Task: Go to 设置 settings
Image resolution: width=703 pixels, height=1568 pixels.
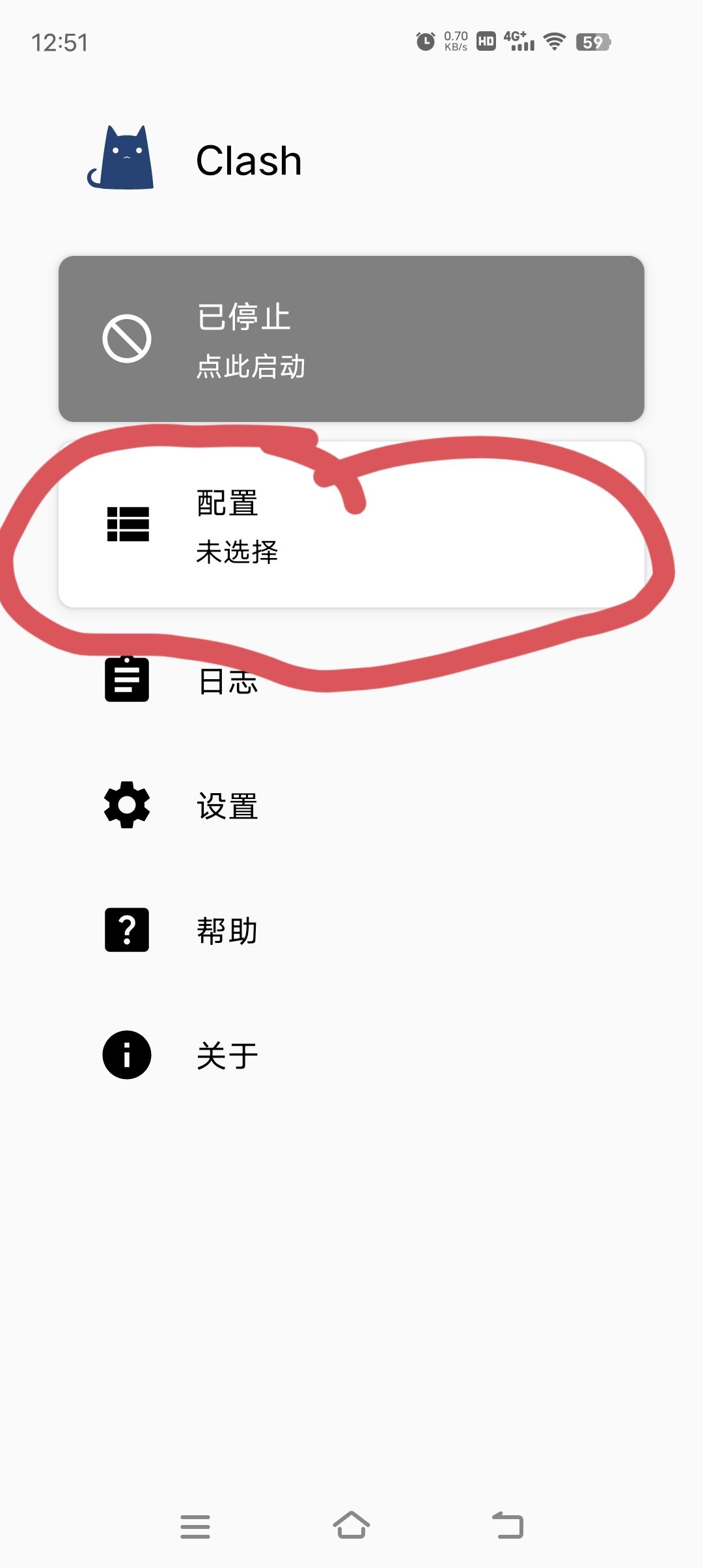Action: coord(228,805)
